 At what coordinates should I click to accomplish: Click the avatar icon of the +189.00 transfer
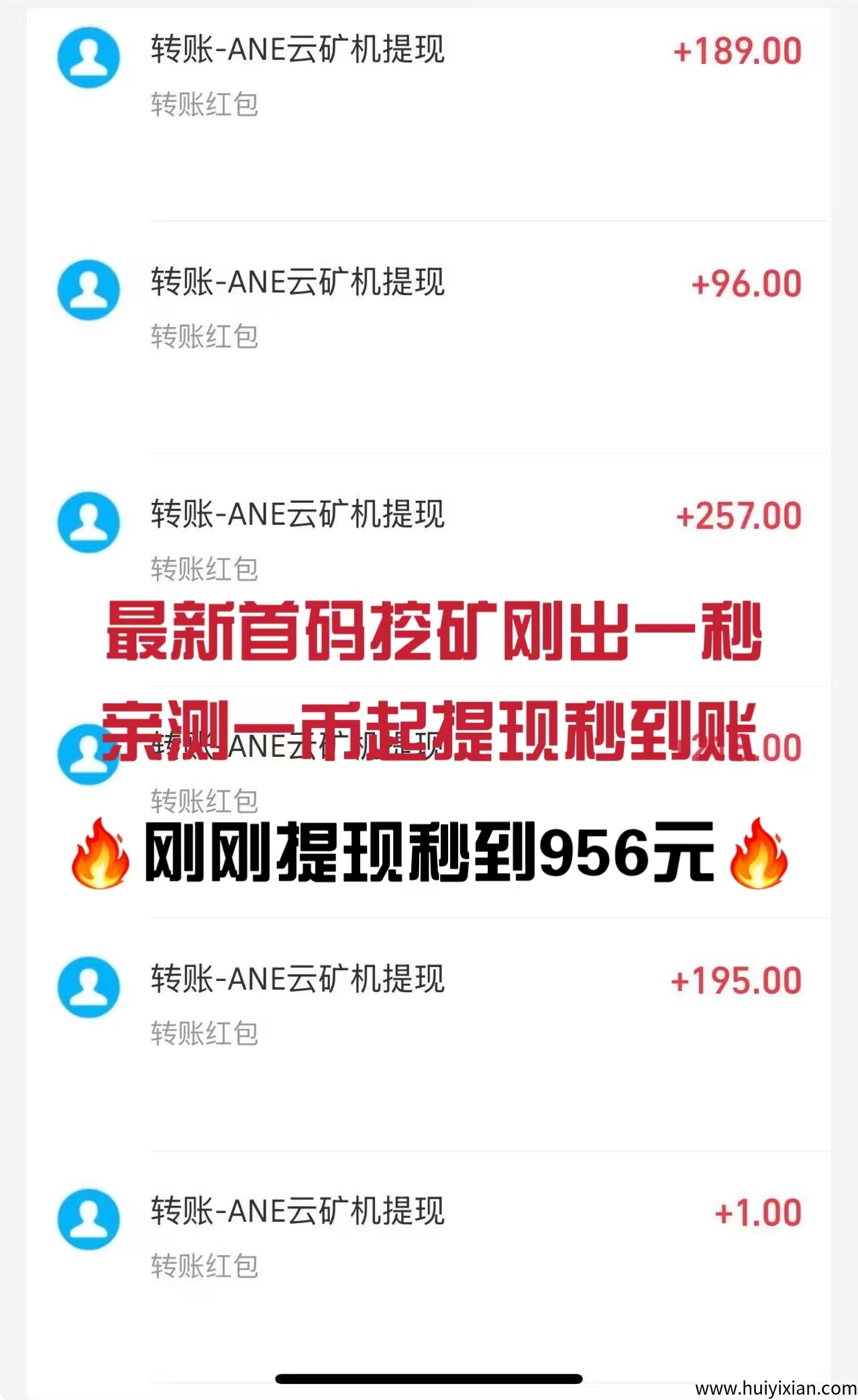[x=88, y=56]
